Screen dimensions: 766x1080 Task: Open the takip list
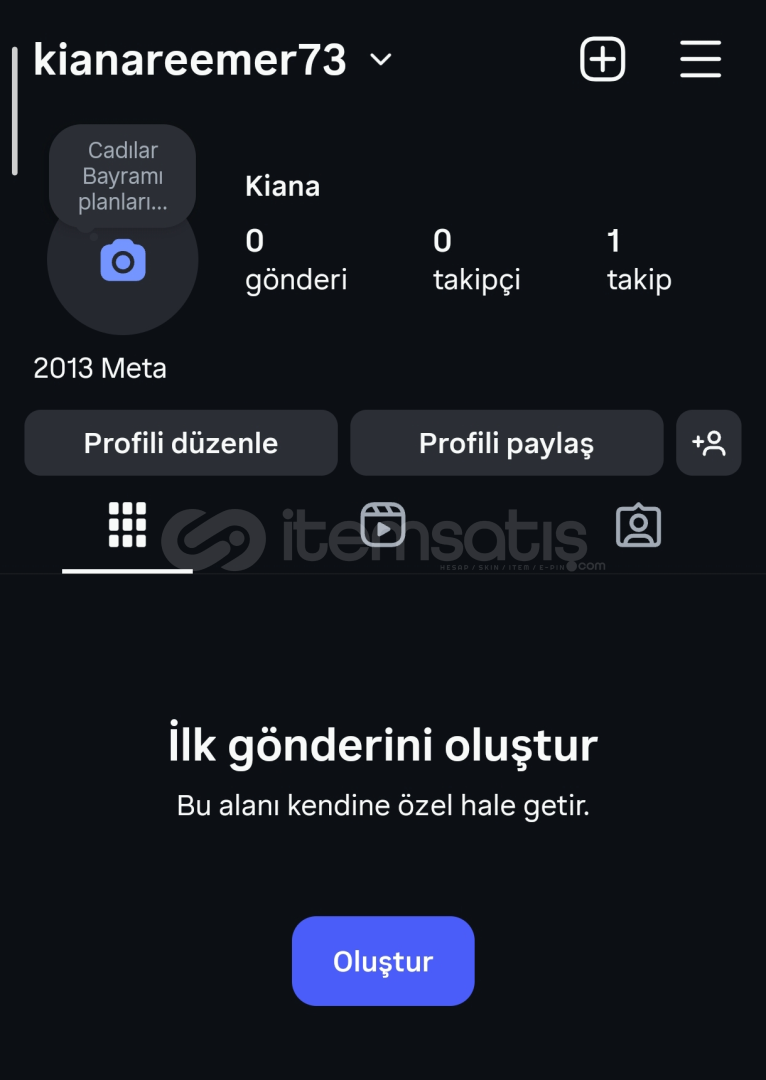coord(638,259)
